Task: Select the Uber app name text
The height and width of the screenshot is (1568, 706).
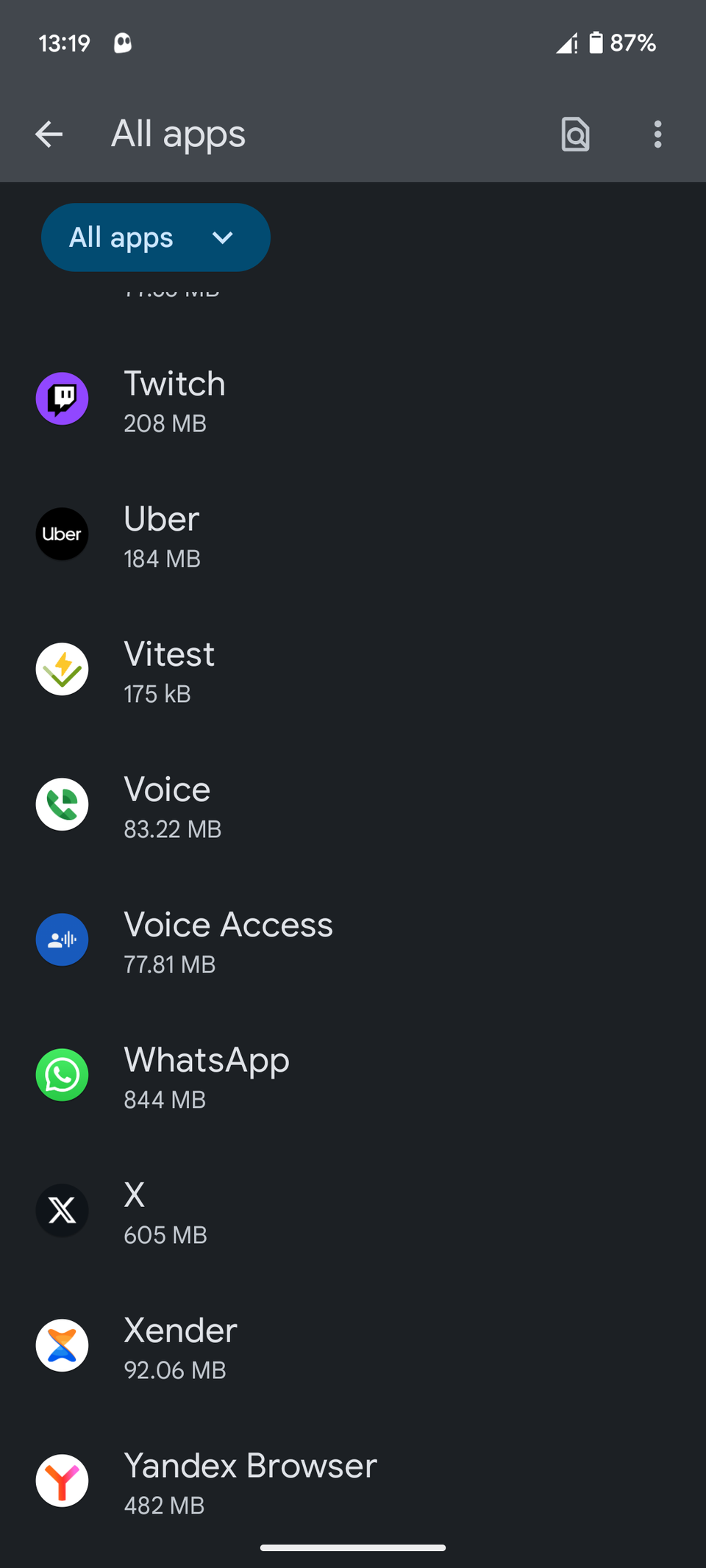Action: click(x=161, y=518)
